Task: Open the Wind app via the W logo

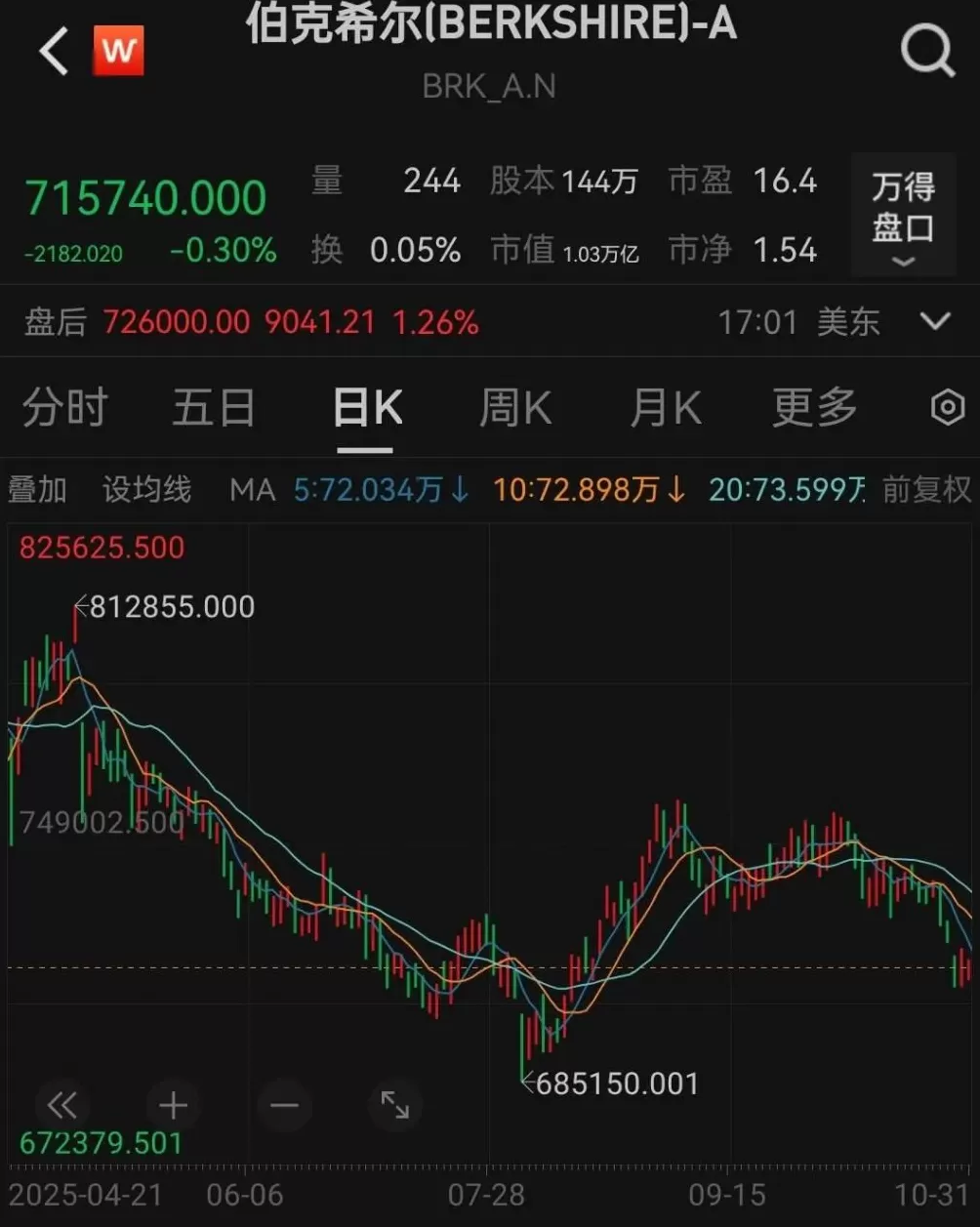Action: tap(118, 50)
